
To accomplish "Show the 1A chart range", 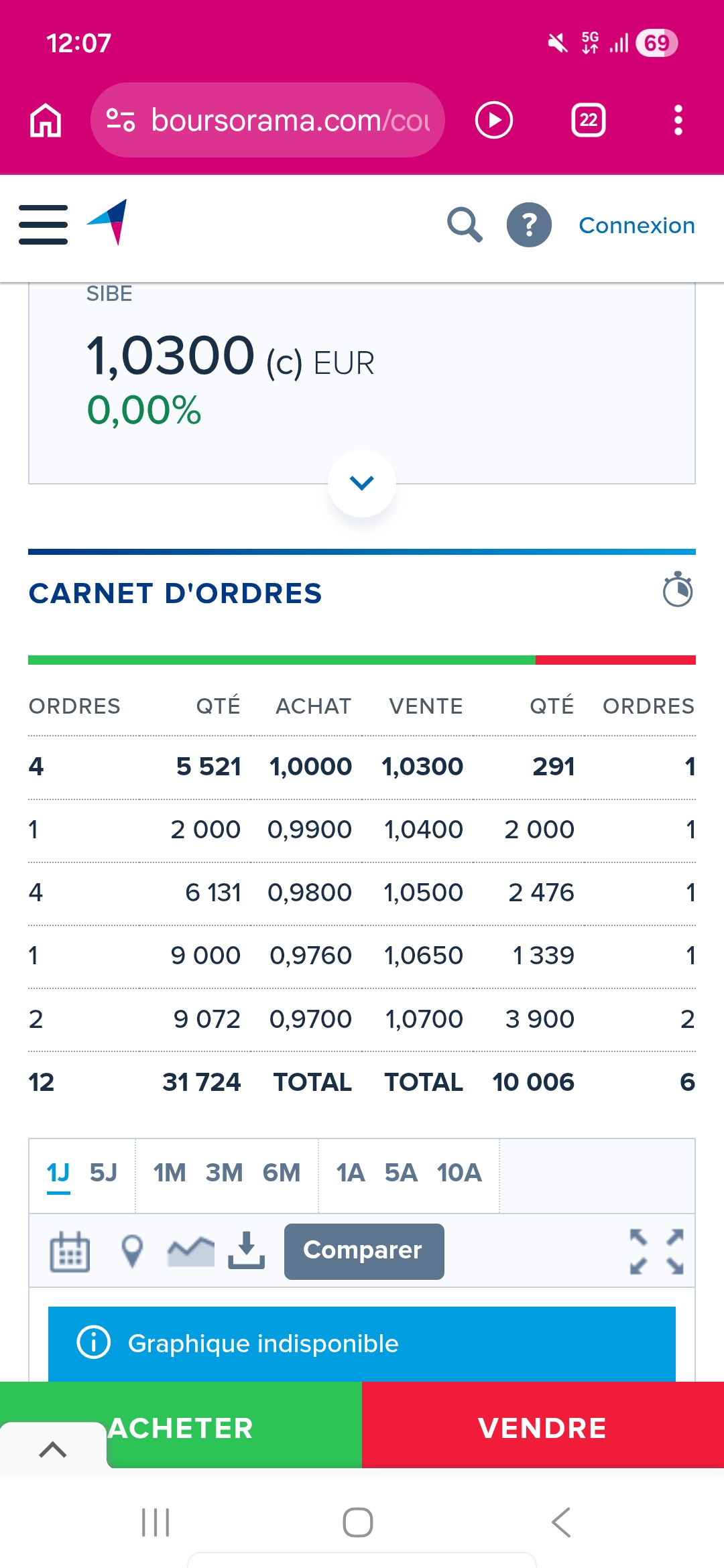I will click(x=351, y=1173).
